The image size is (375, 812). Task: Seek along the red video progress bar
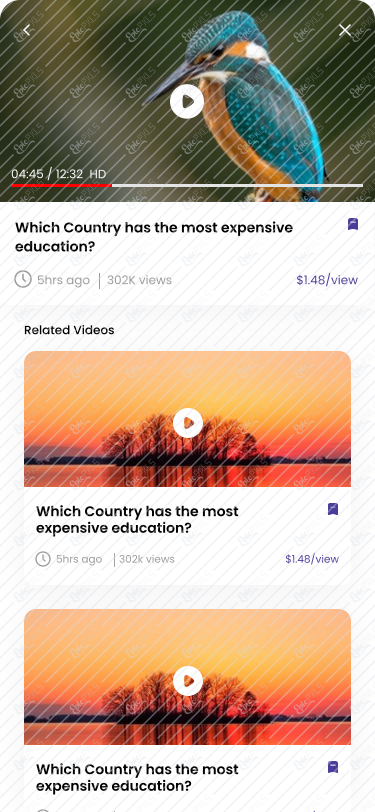pyautogui.click(x=187, y=185)
